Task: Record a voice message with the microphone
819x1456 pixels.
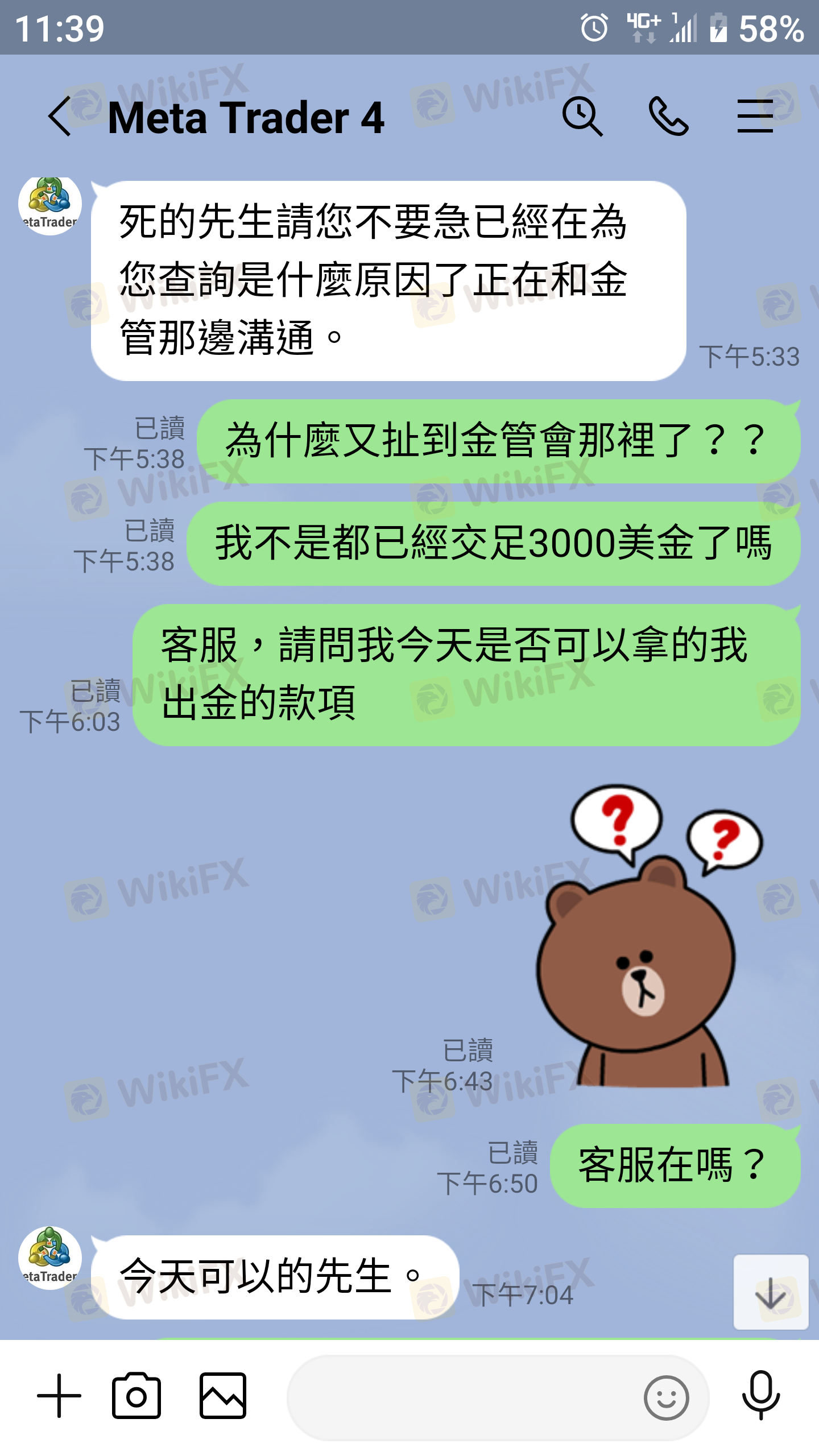Action: [x=761, y=1395]
